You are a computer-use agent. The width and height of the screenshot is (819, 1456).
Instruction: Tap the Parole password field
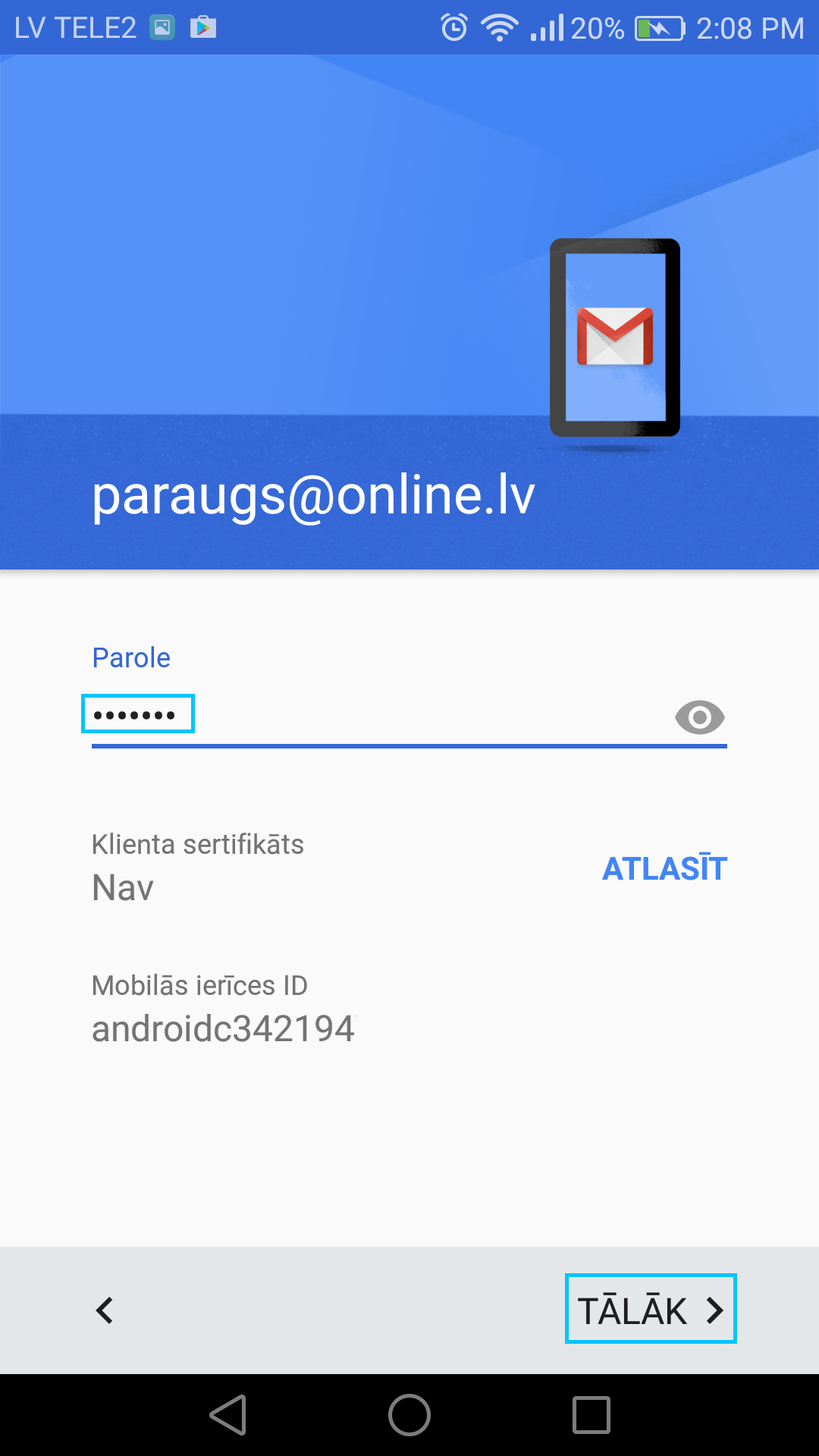(379, 716)
